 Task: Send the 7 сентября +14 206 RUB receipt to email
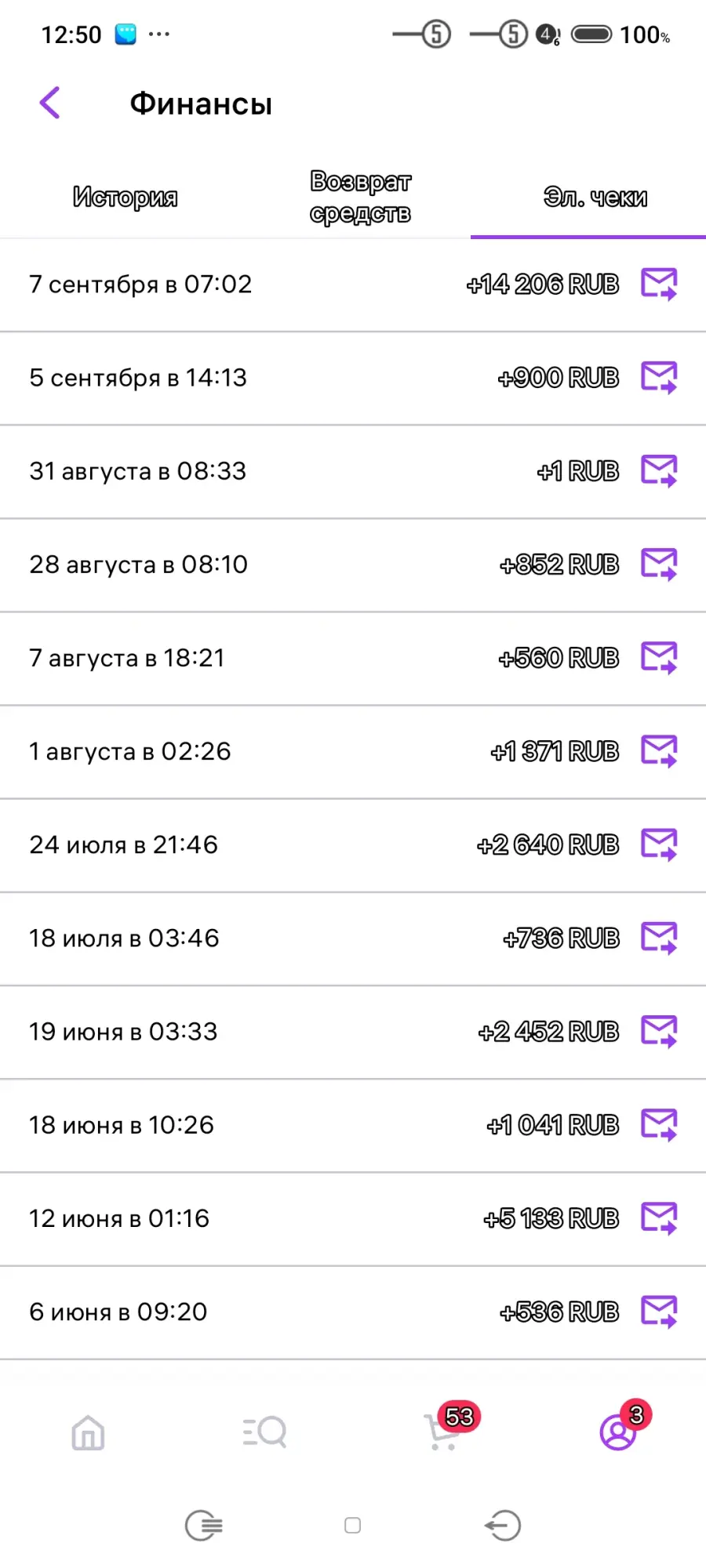click(659, 284)
